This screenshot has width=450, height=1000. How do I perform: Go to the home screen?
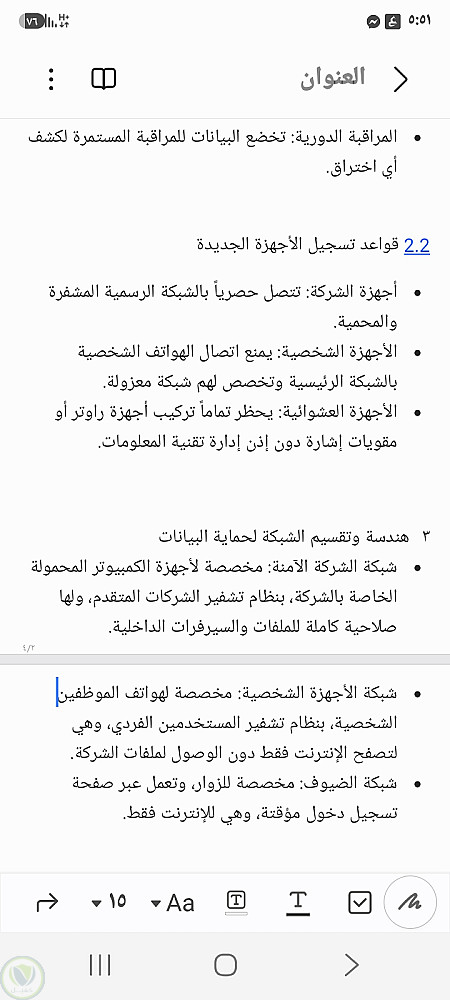[225, 965]
